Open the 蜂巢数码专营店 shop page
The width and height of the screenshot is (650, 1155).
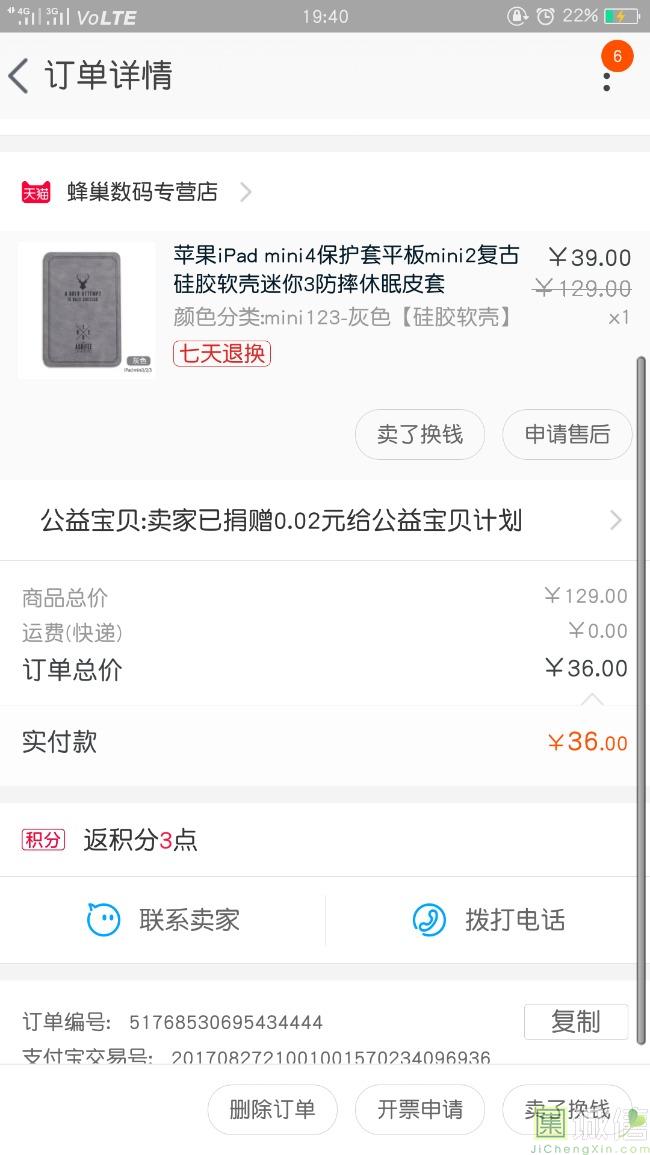click(x=142, y=192)
